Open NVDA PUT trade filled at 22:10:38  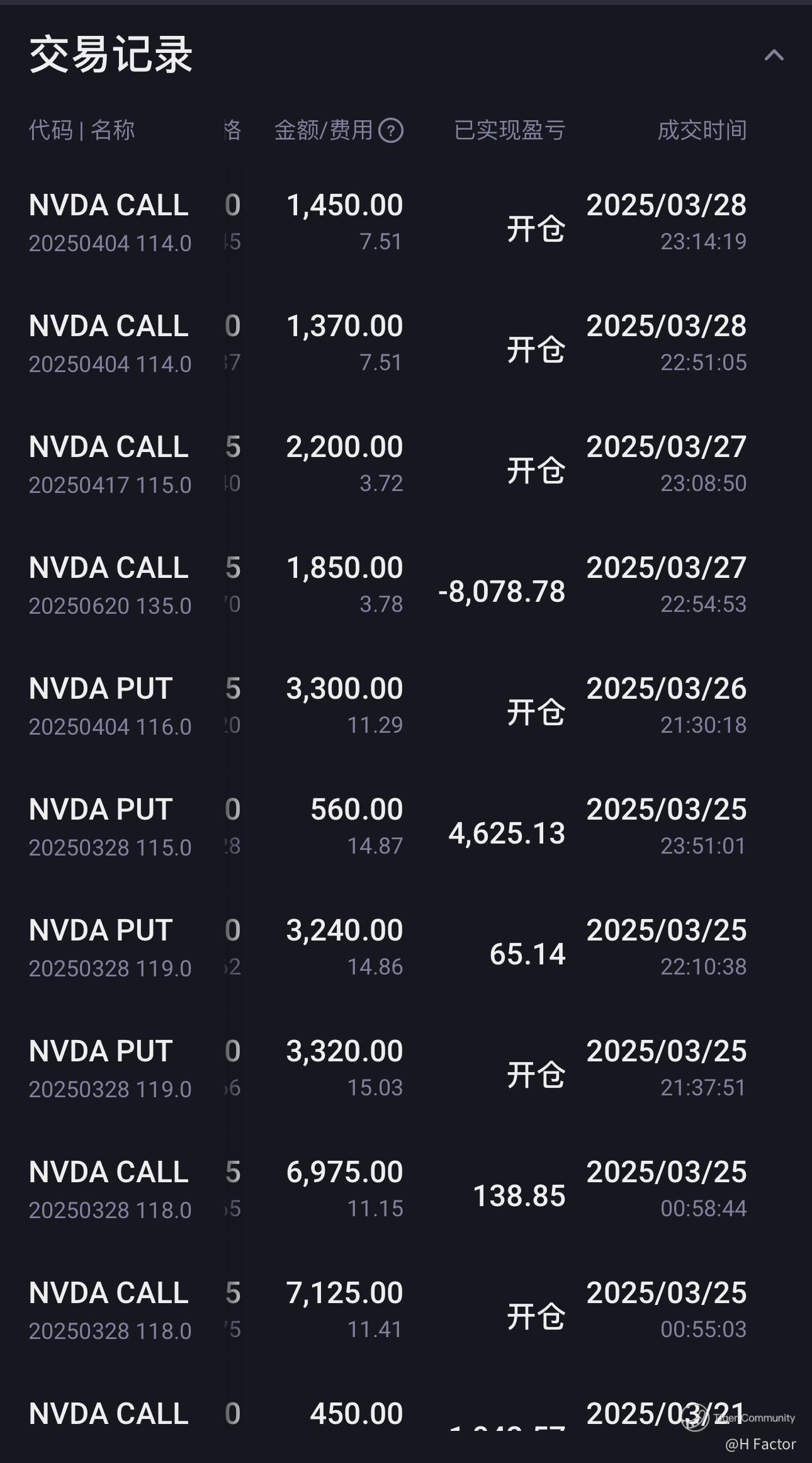tap(387, 948)
